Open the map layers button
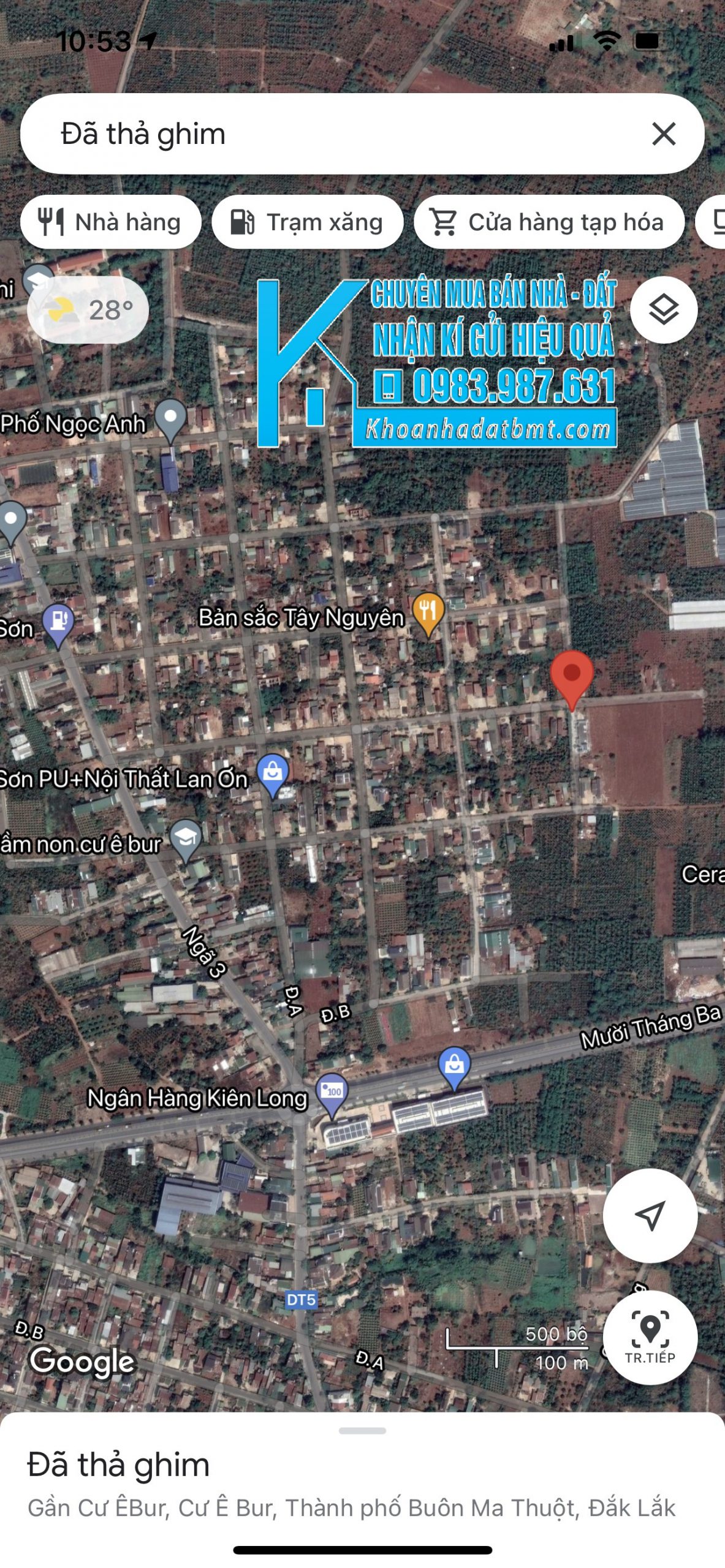The image size is (725, 1568). 664,309
